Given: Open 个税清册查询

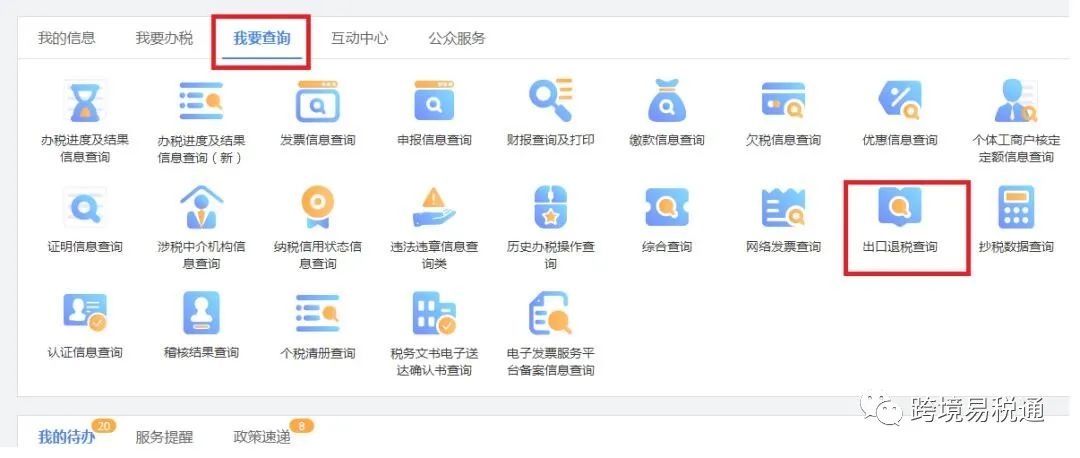Looking at the screenshot, I should pos(318,318).
